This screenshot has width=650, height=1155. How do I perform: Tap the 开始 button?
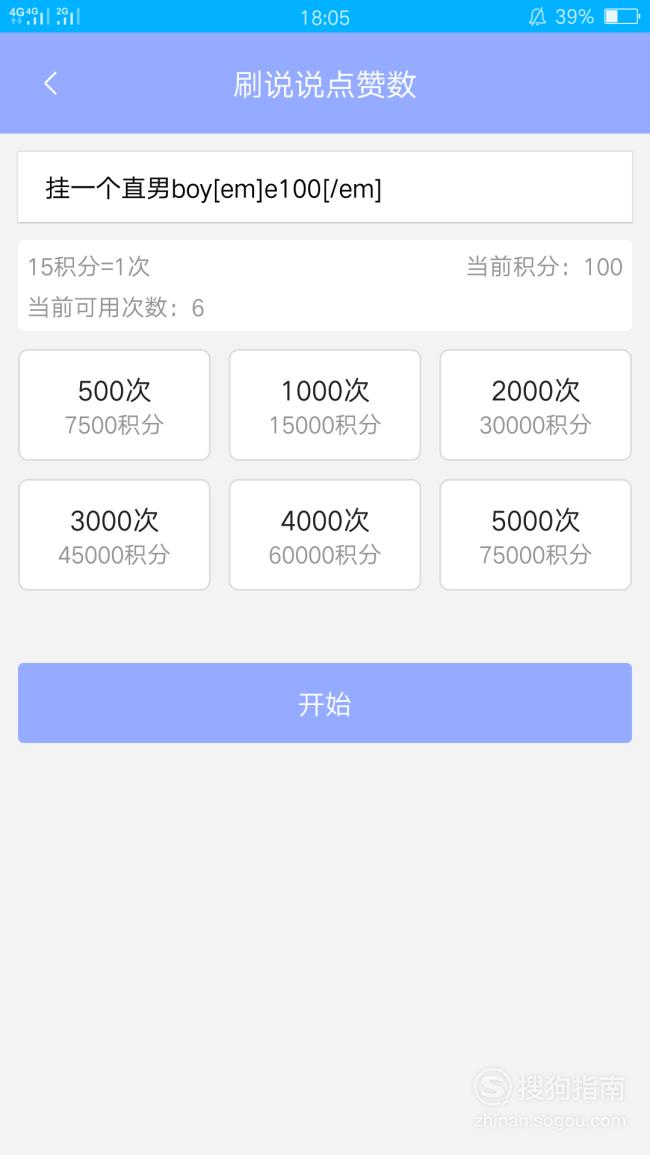[324, 703]
